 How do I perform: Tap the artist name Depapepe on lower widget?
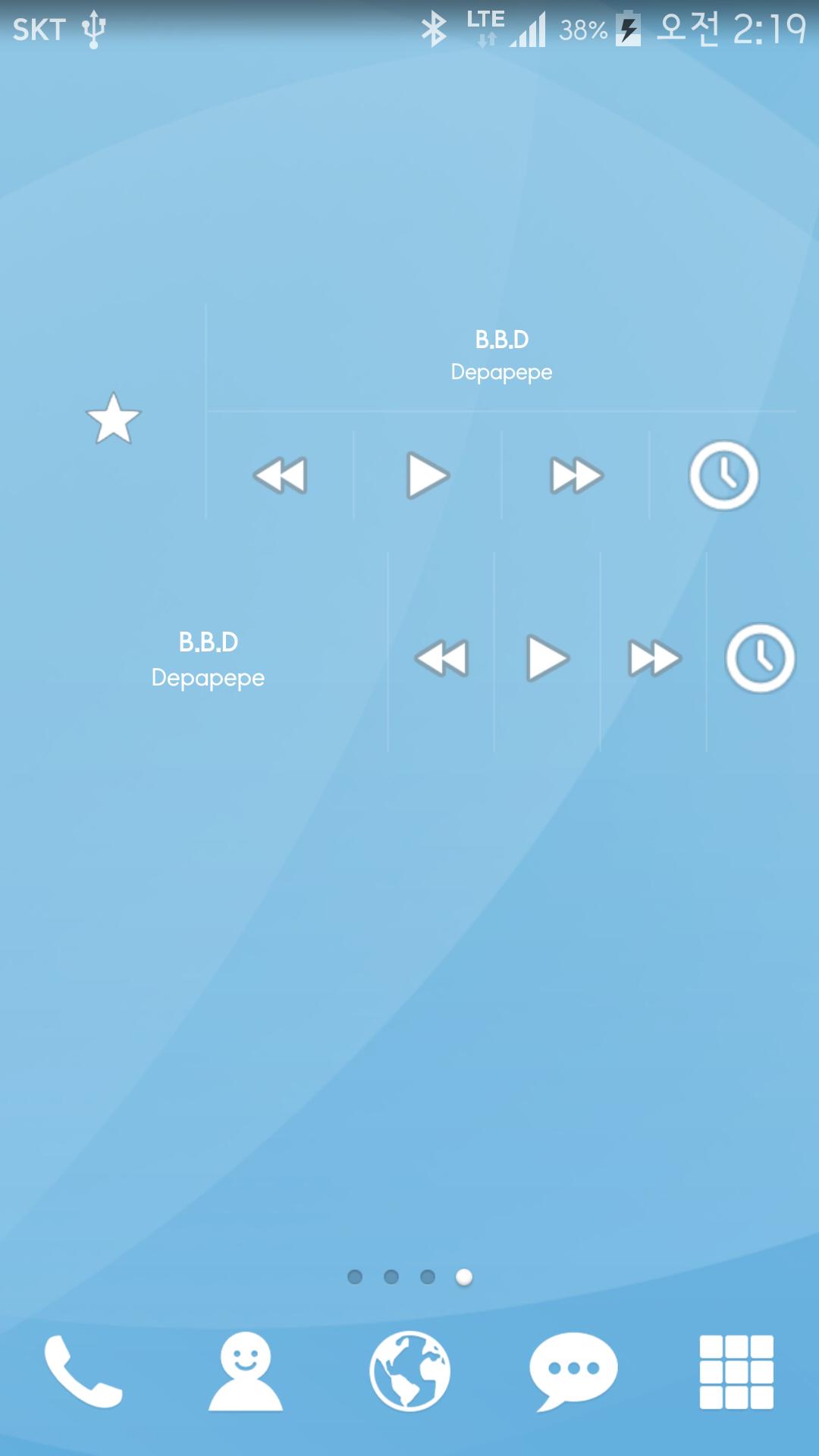coord(206,677)
